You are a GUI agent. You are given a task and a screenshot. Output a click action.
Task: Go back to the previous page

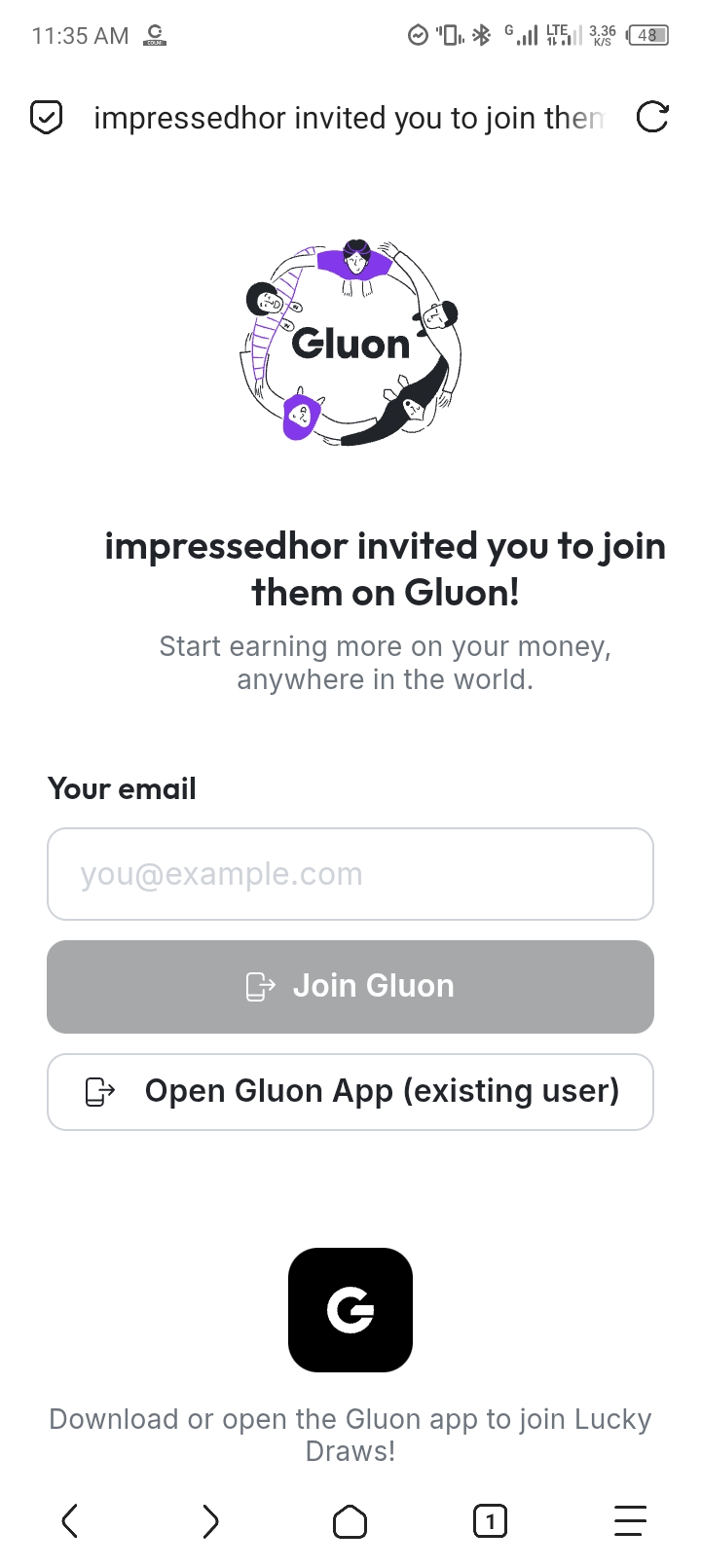(x=69, y=1520)
